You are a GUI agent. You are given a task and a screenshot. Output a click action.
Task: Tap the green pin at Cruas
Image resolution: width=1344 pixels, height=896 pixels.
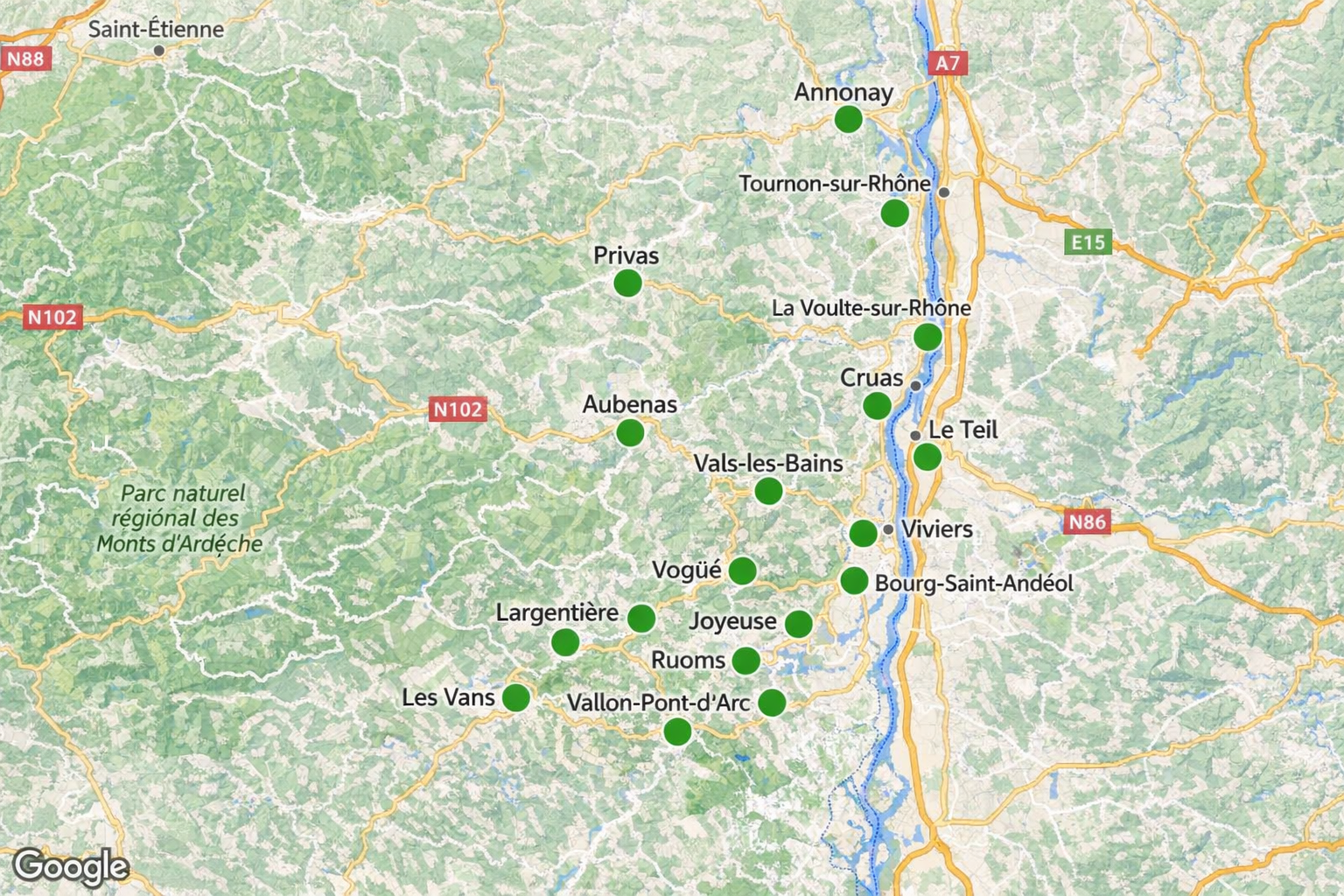[877, 406]
